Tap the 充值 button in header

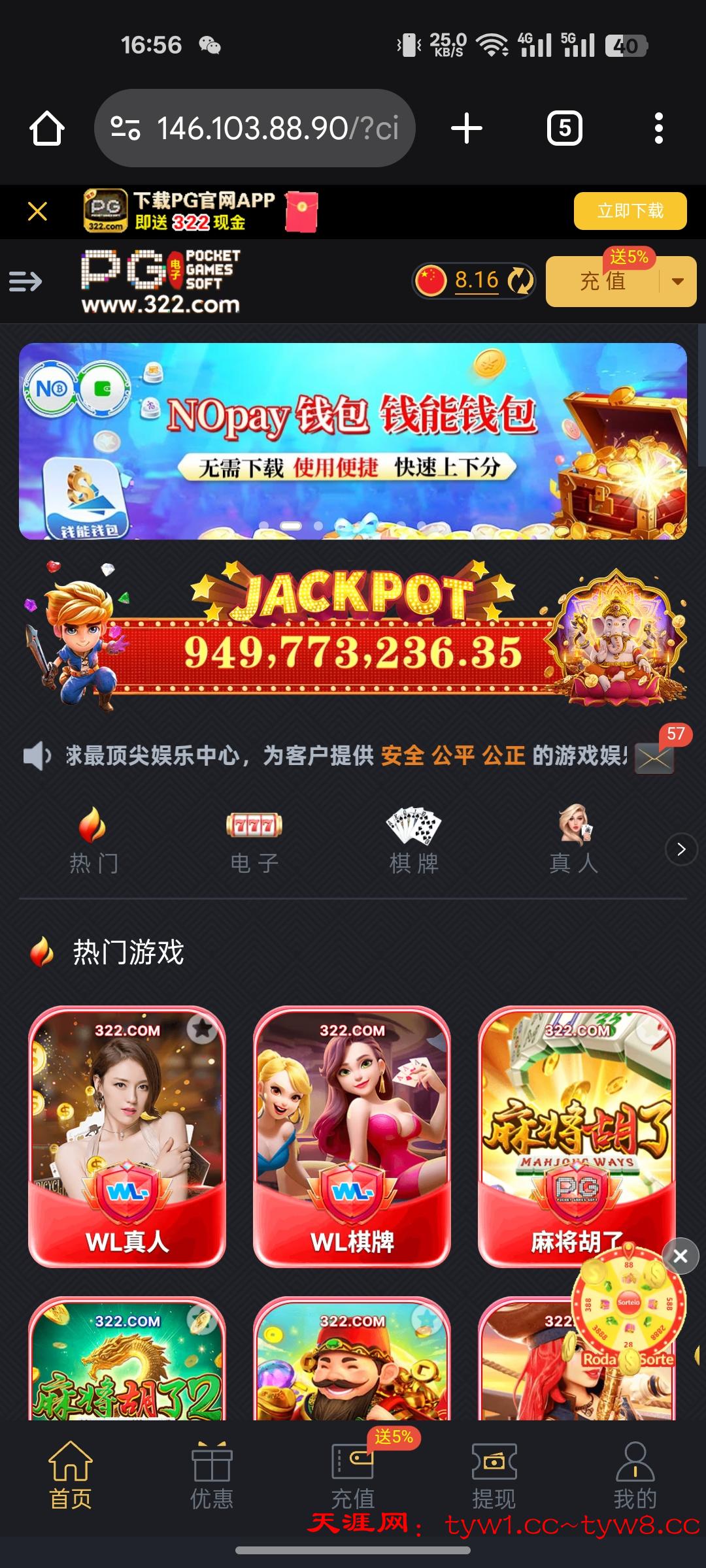(602, 282)
